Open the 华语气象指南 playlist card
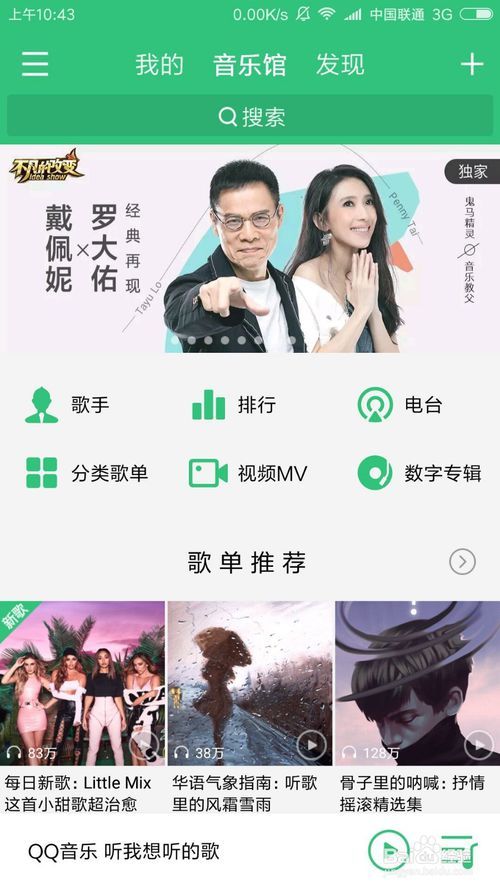Image resolution: width=500 pixels, height=889 pixels. click(x=250, y=708)
